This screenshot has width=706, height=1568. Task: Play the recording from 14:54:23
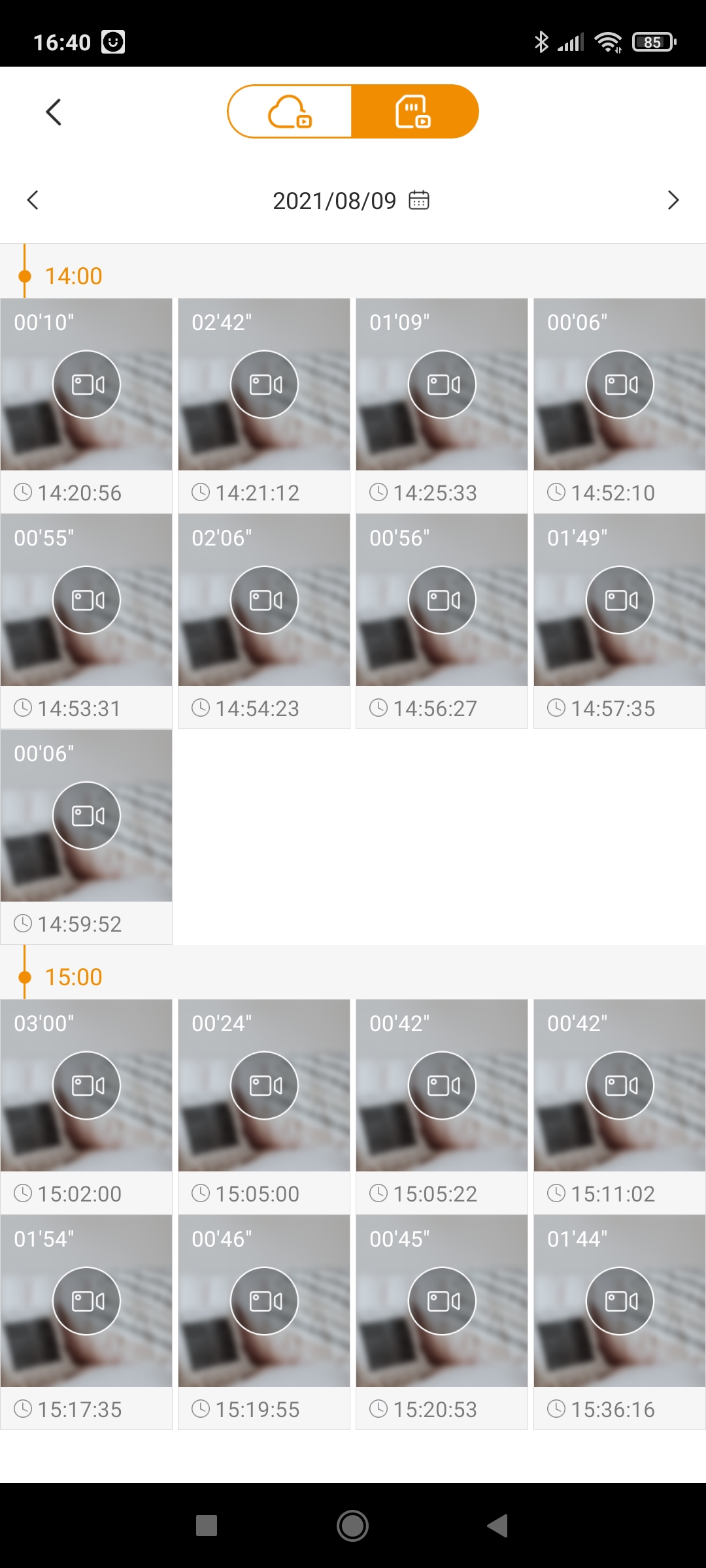(264, 600)
